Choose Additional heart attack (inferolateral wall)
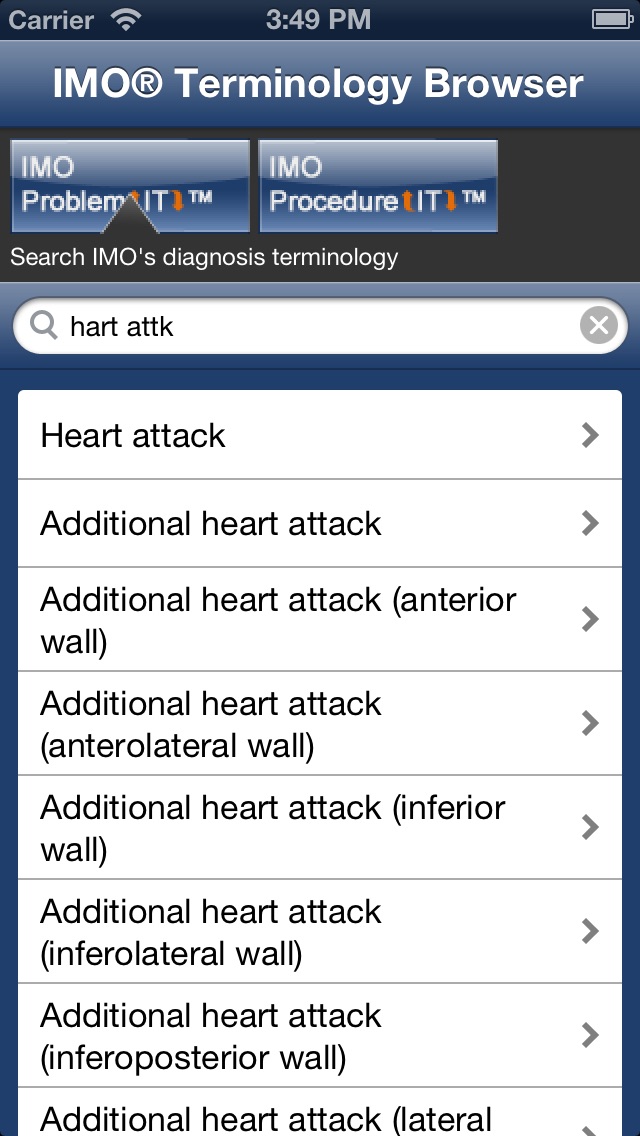This screenshot has height=1136, width=640. click(320, 931)
